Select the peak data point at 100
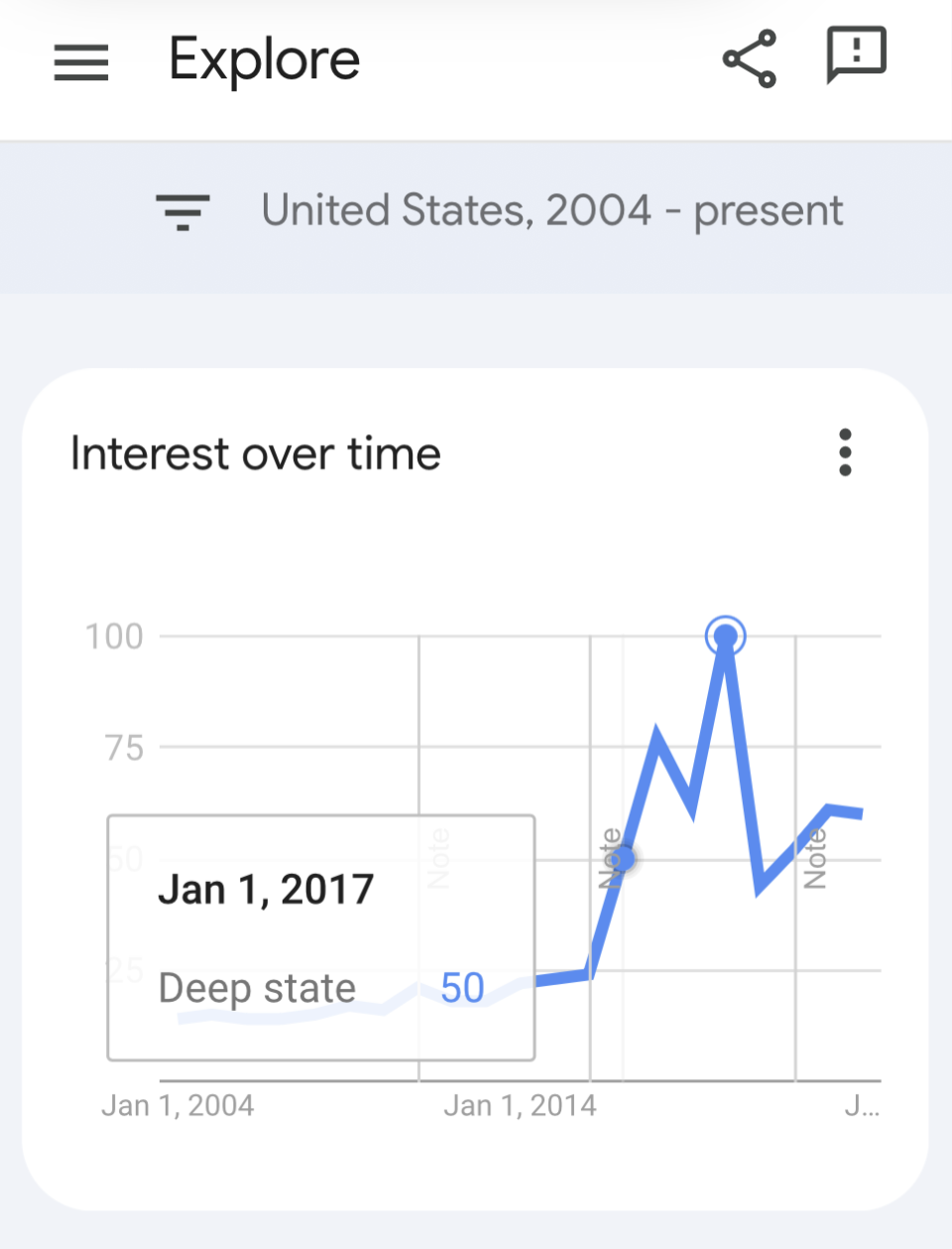 click(726, 636)
